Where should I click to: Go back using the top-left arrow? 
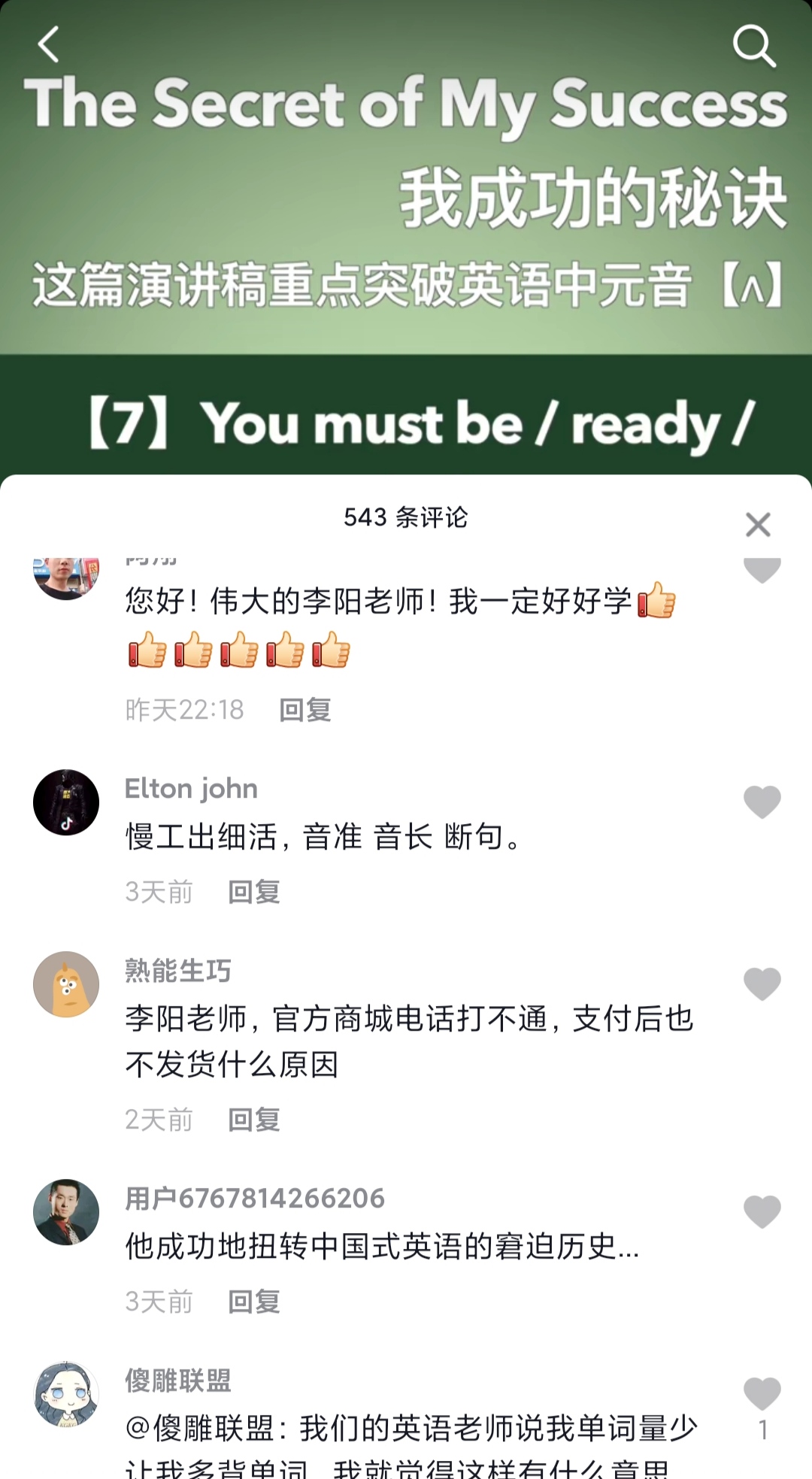(x=49, y=44)
